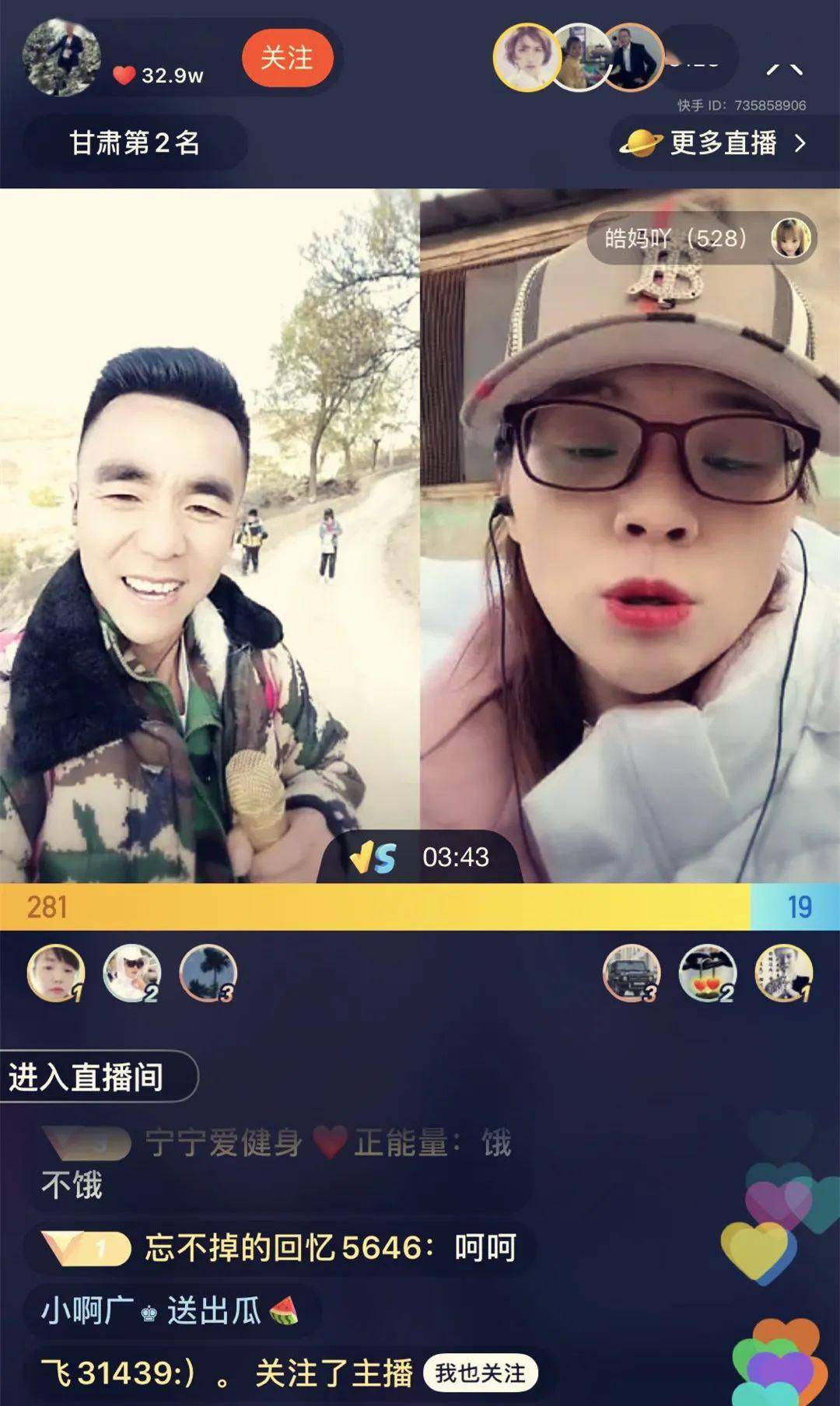Open the host's profile avatar
This screenshot has width=840, height=1406.
pyautogui.click(x=61, y=58)
